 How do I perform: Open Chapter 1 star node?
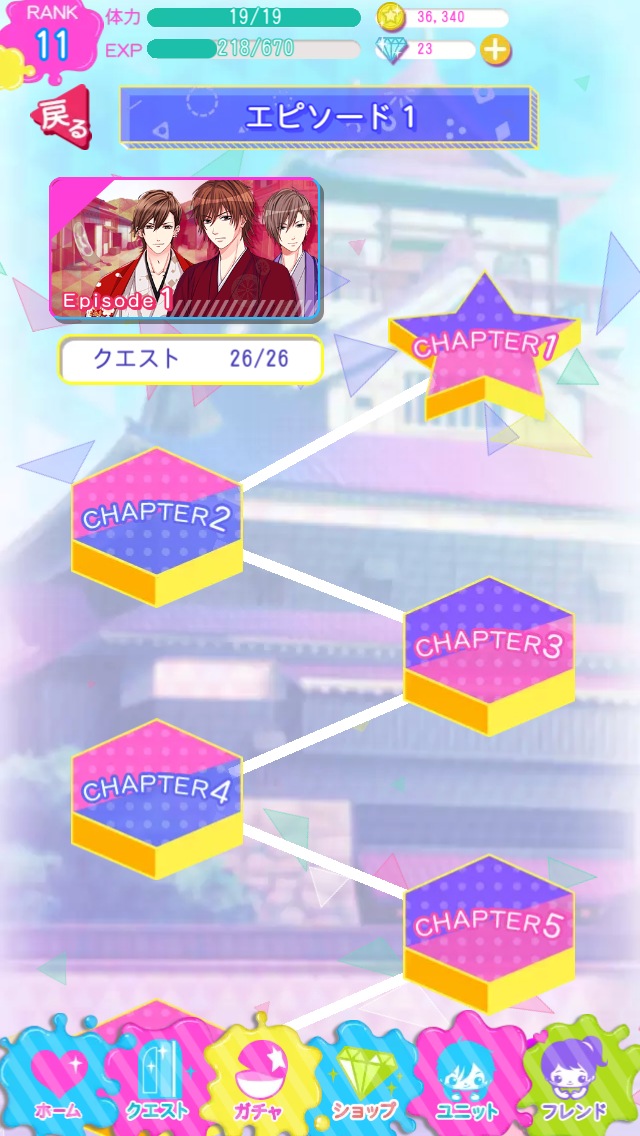(484, 347)
